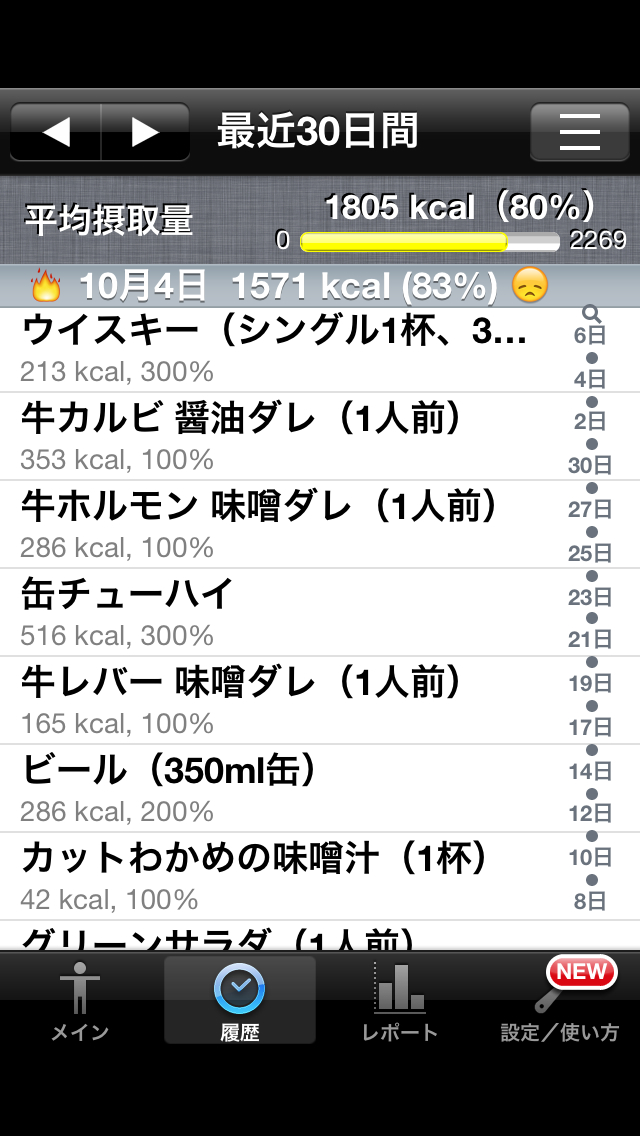Viewport: 640px width, 1136px height.
Task: View the 牛レバー 味噌ダレ entry
Action: click(280, 701)
